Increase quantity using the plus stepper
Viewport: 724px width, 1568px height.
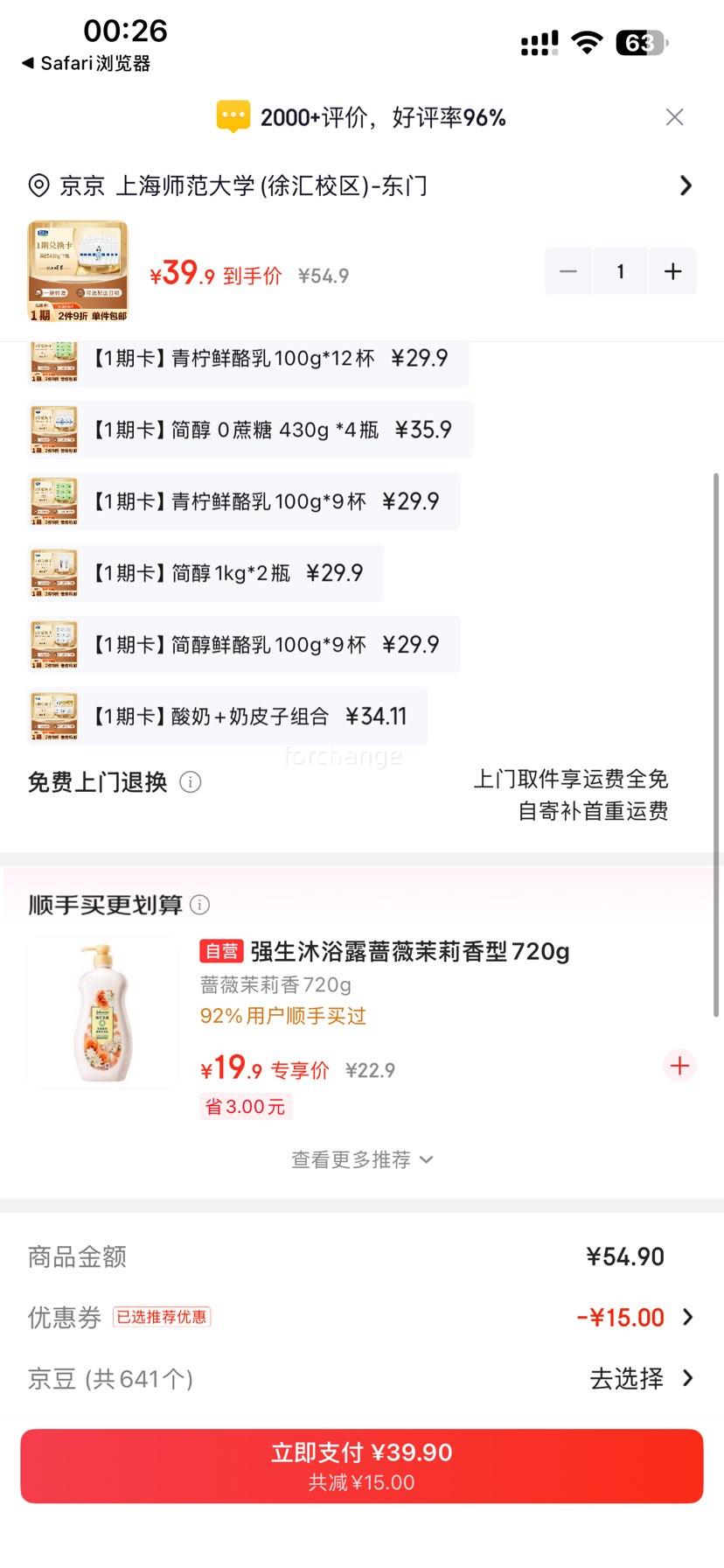tap(672, 271)
